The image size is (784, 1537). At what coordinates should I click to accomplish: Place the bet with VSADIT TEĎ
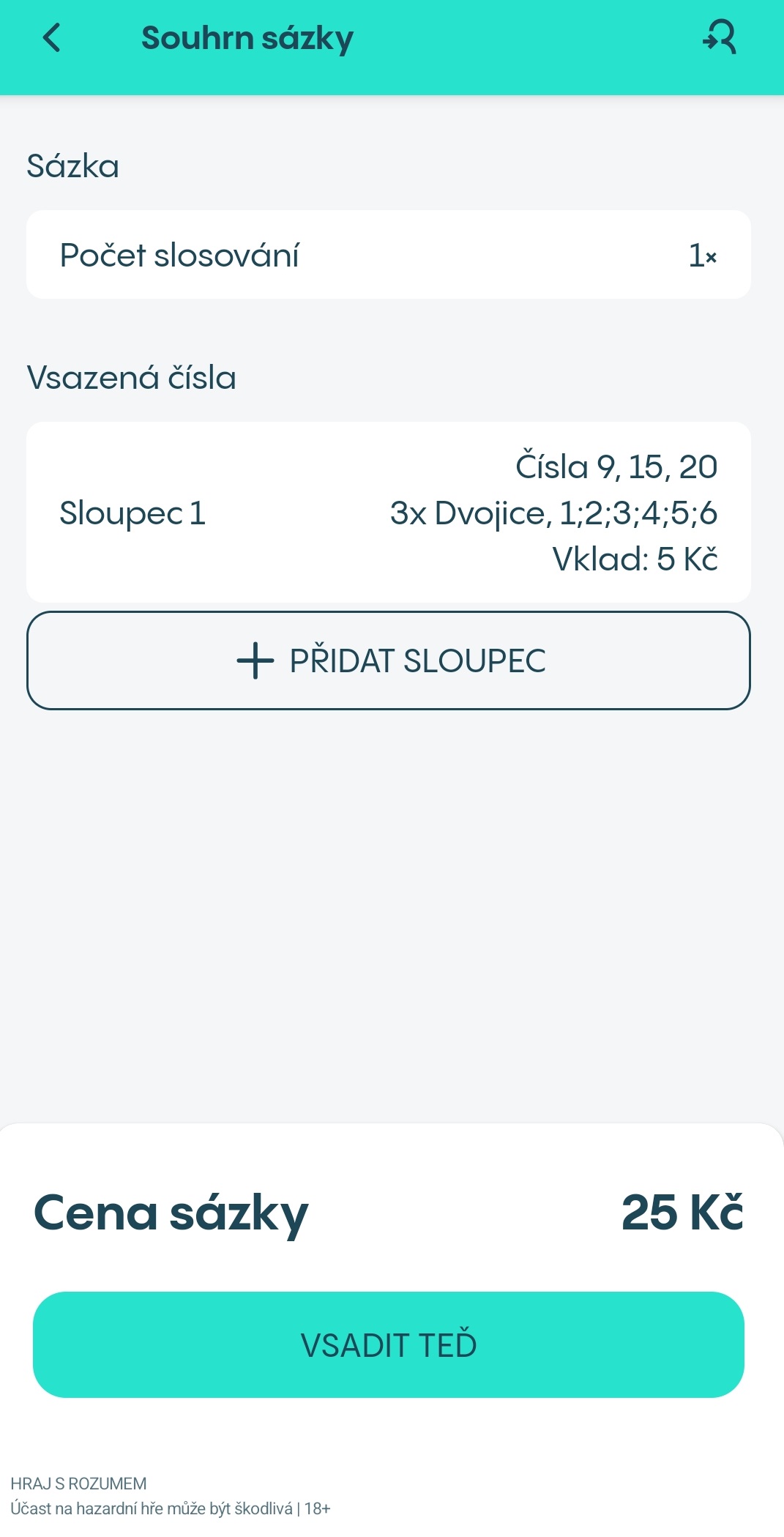click(x=388, y=1344)
